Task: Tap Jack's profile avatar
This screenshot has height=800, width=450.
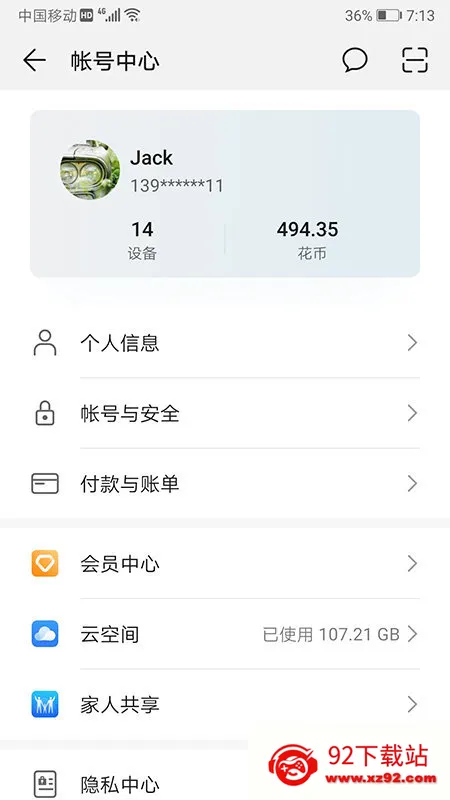Action: (90, 170)
